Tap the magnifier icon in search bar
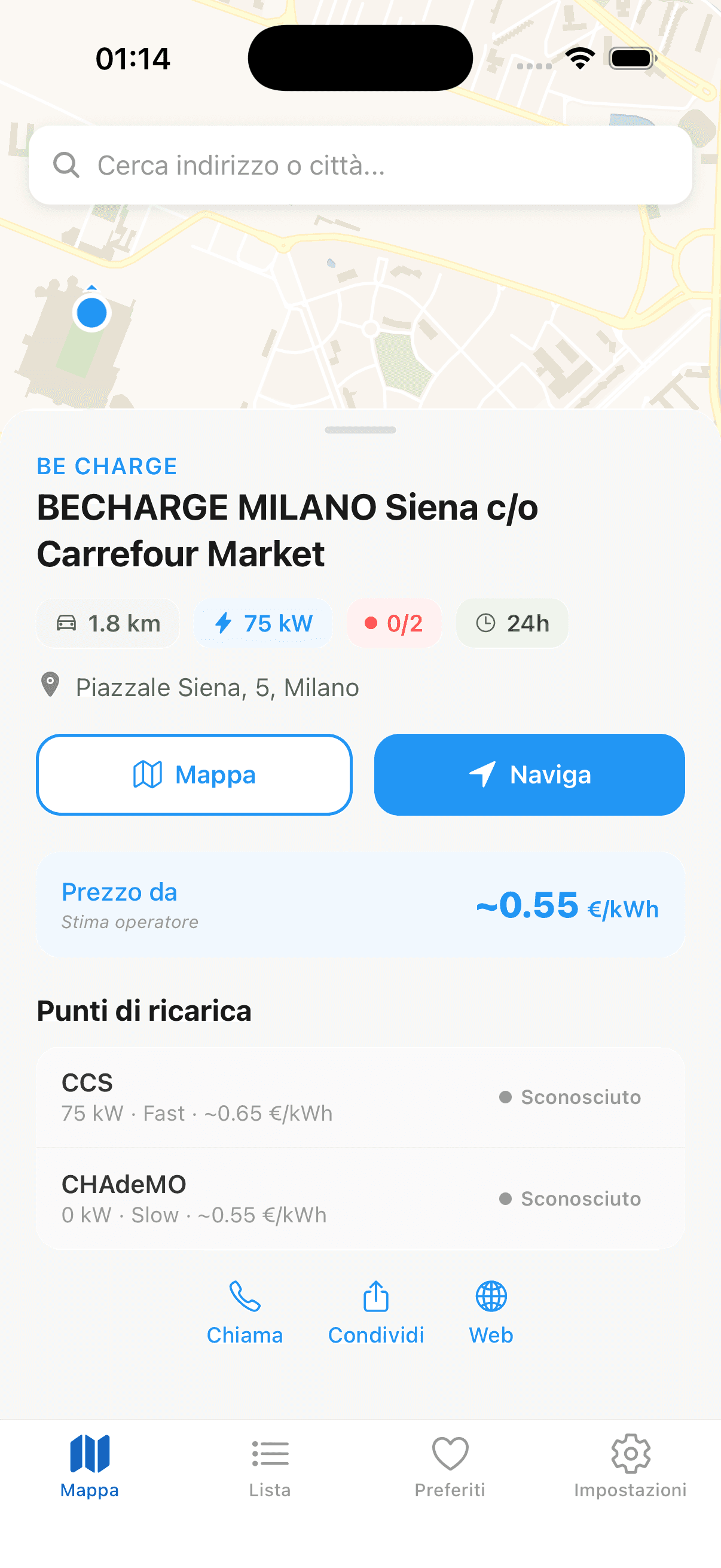 pos(67,164)
